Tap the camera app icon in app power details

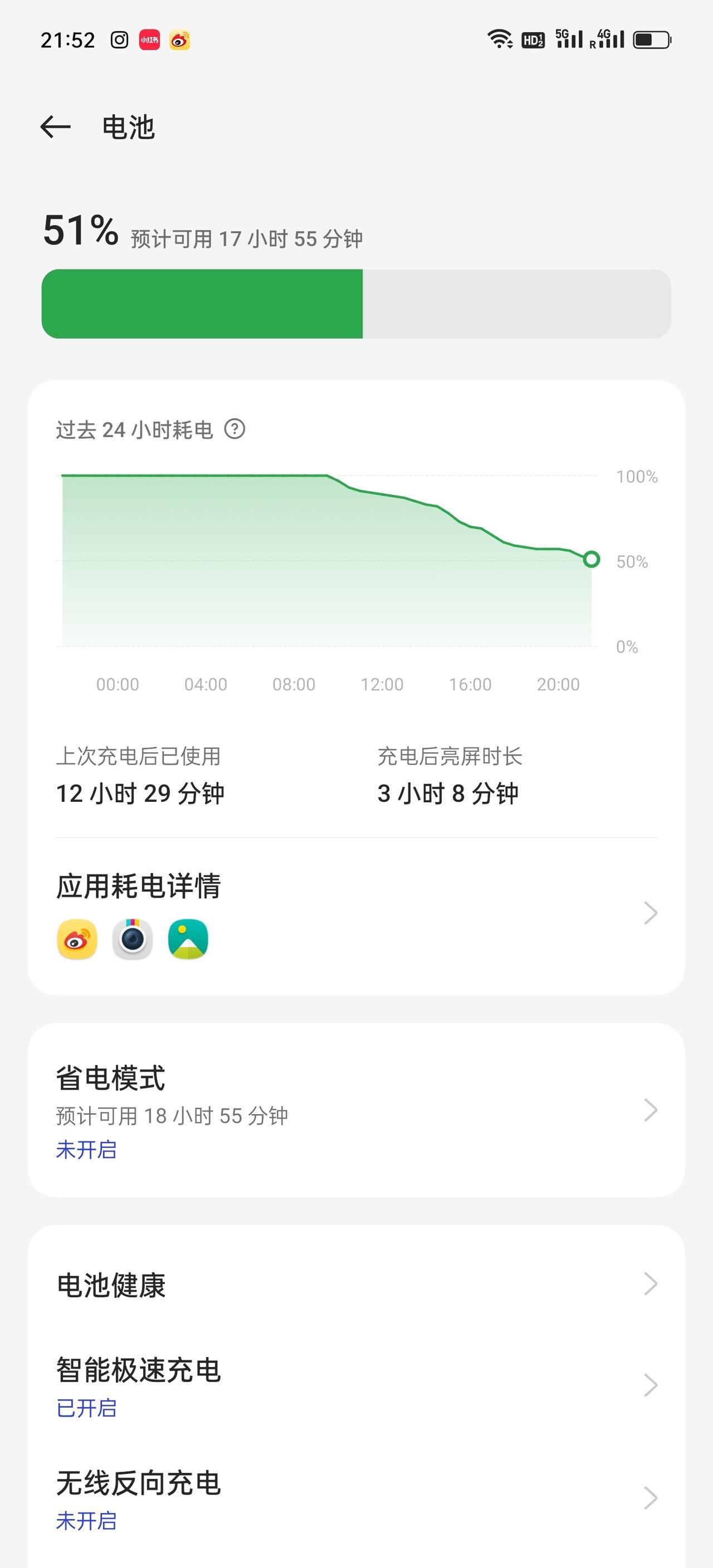click(133, 939)
